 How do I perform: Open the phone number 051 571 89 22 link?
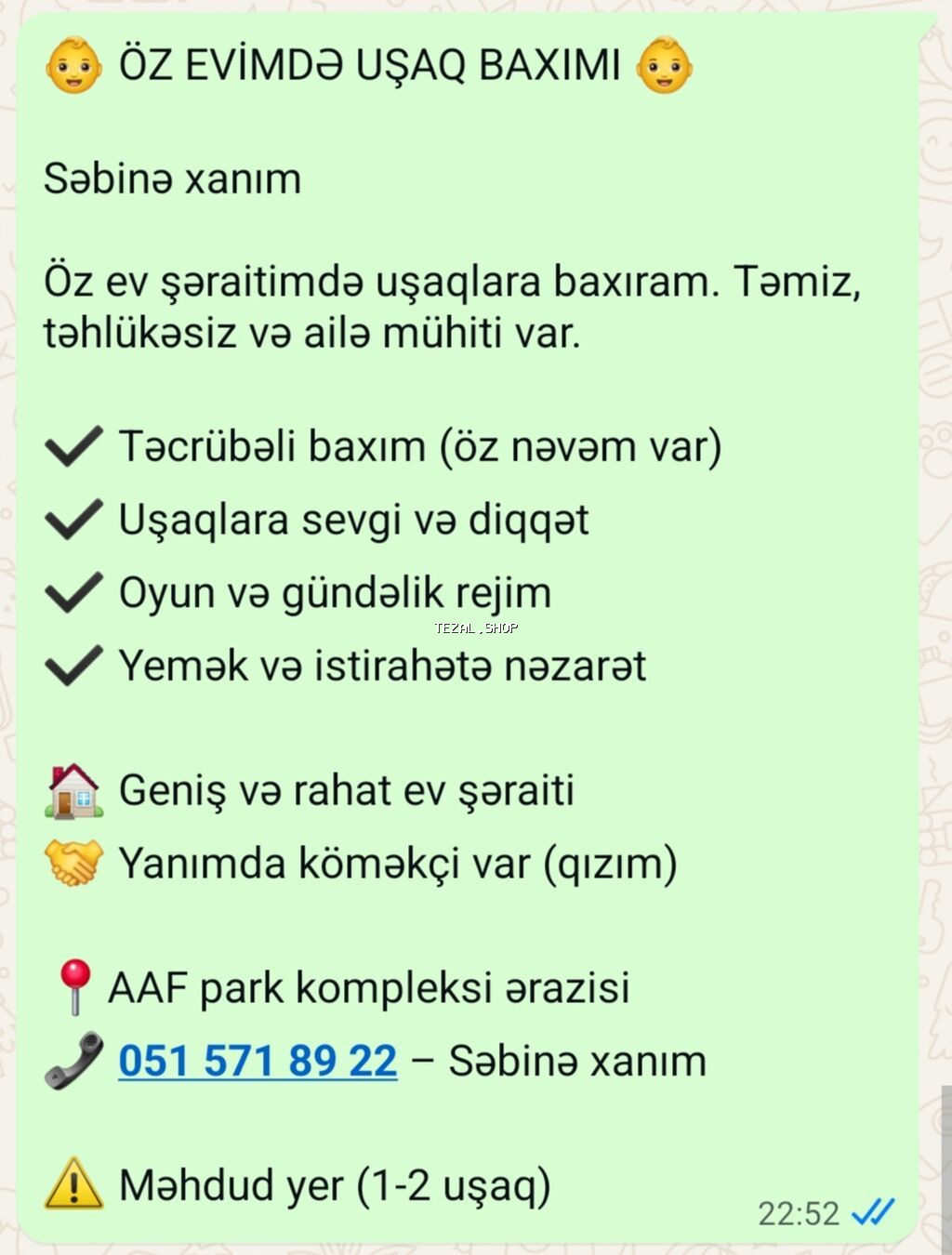point(258,1059)
